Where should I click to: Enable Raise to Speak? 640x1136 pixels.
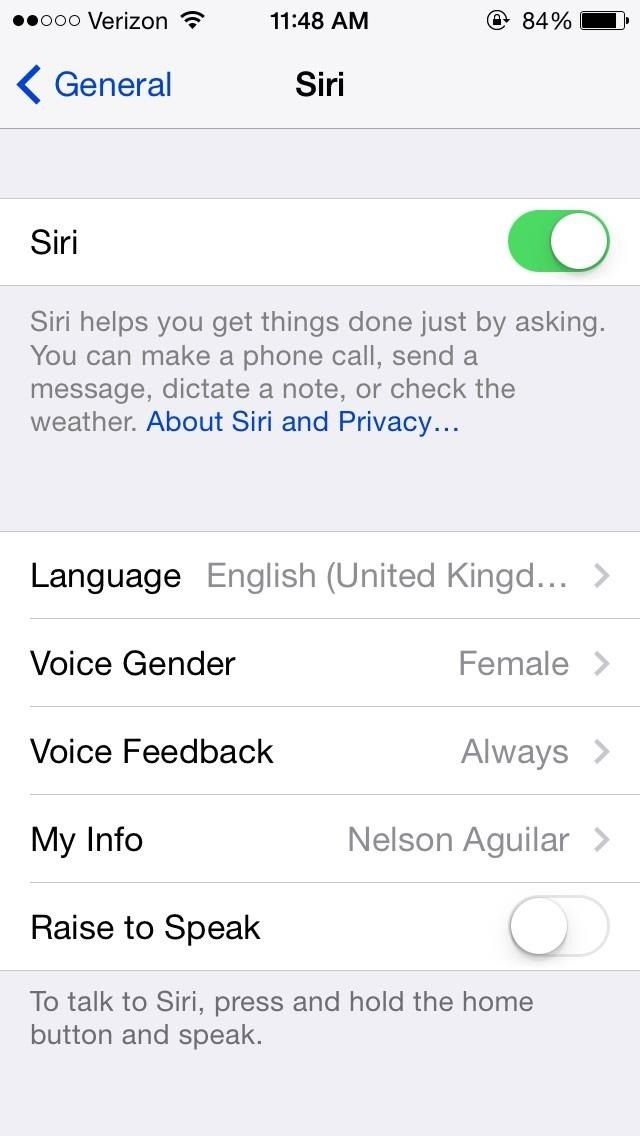[558, 927]
